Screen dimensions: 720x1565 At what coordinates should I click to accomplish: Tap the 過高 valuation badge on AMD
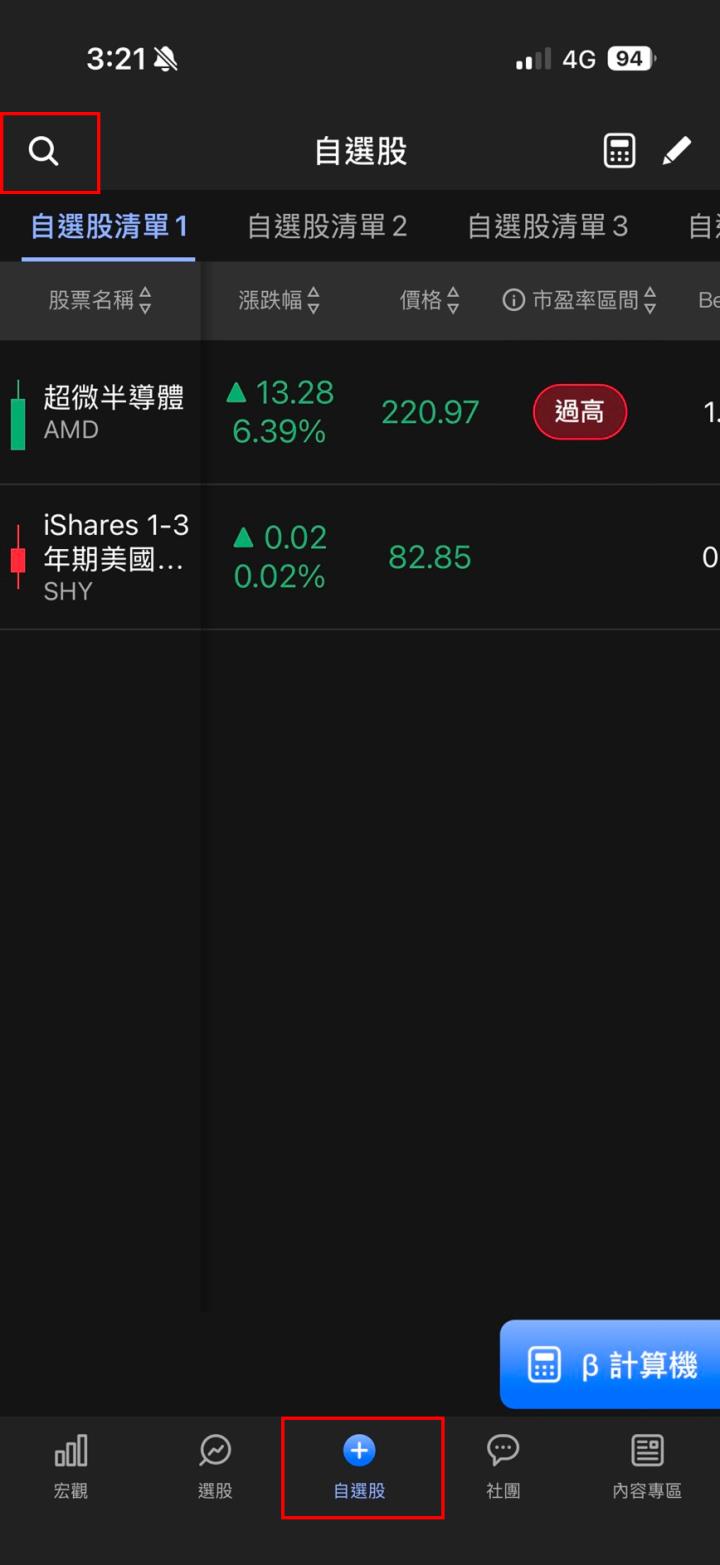coord(580,411)
